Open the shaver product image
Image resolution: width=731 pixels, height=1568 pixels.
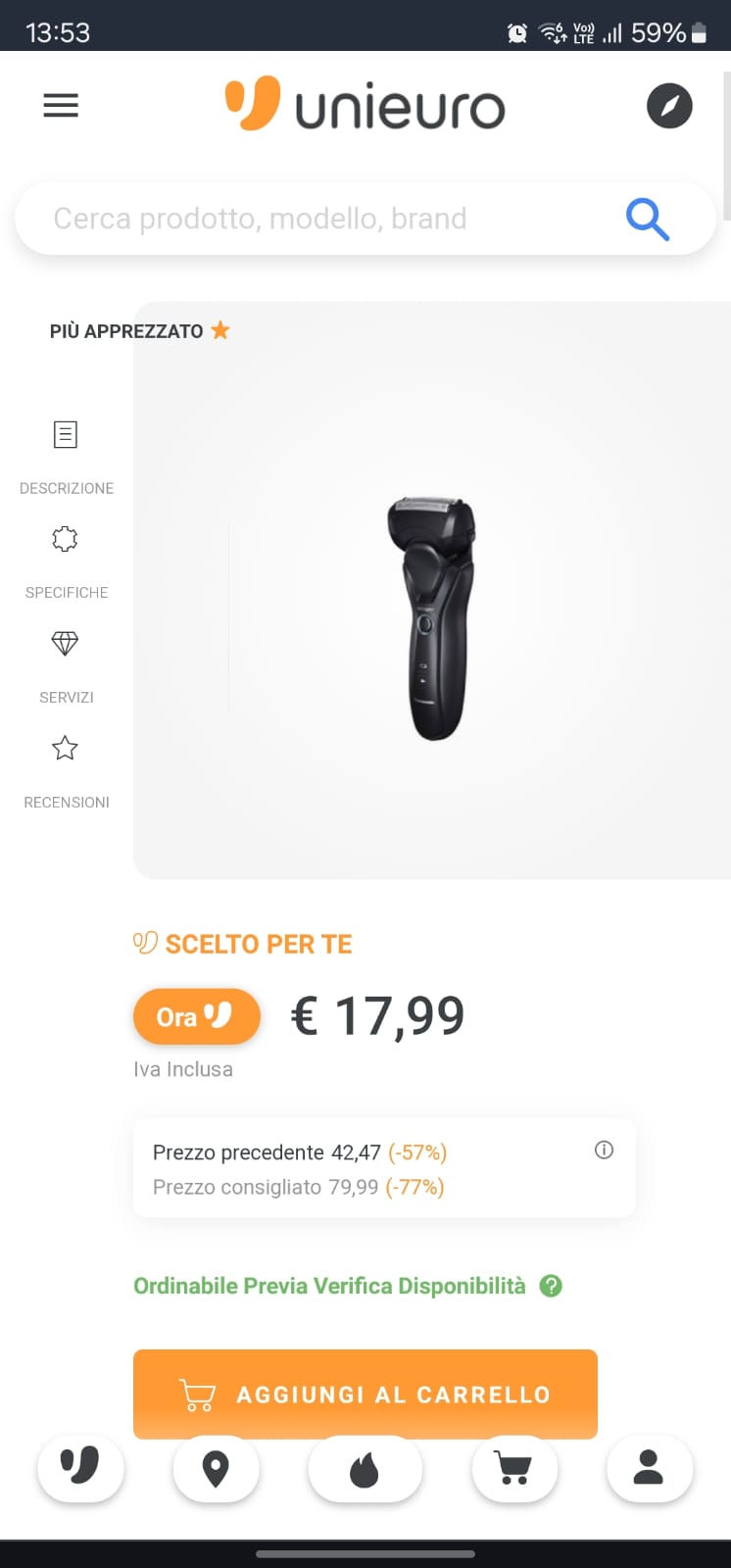[431, 617]
